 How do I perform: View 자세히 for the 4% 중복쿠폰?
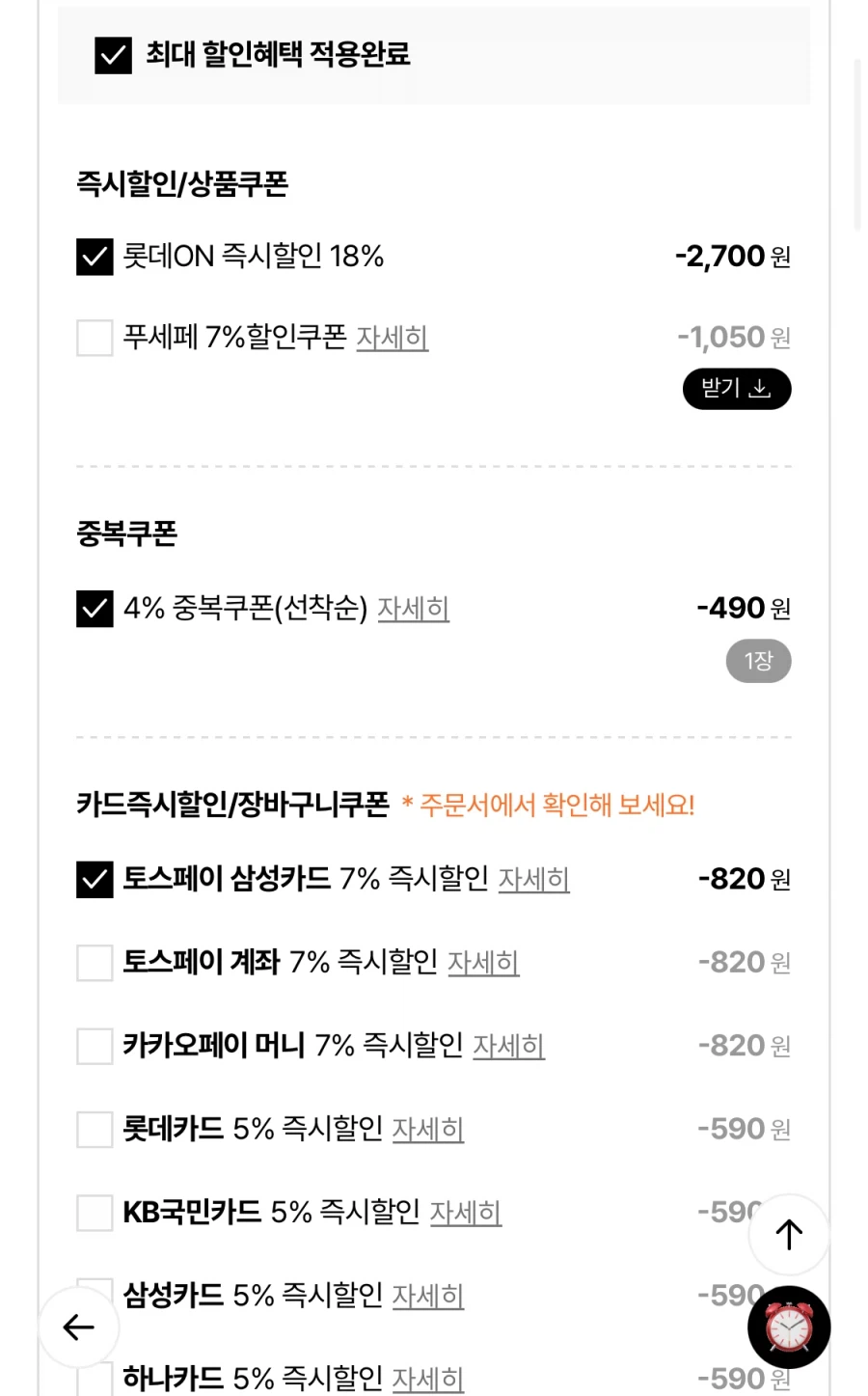414,609
